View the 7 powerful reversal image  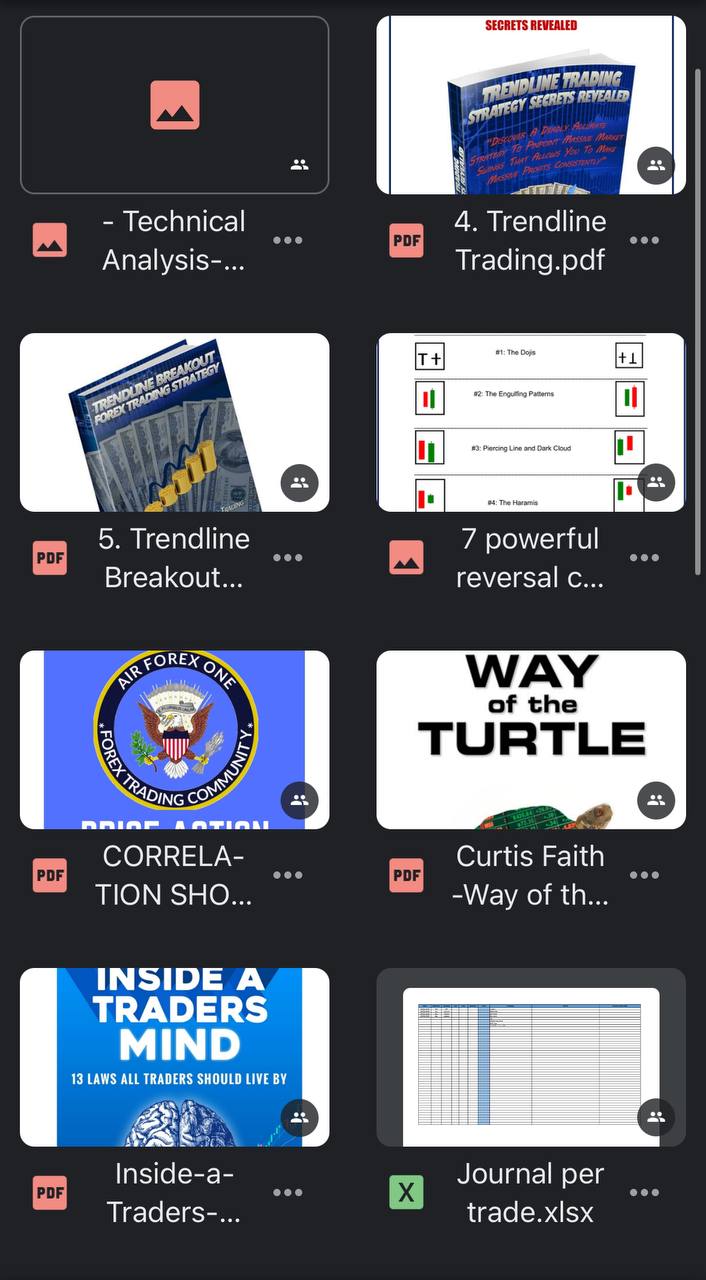[531, 422]
